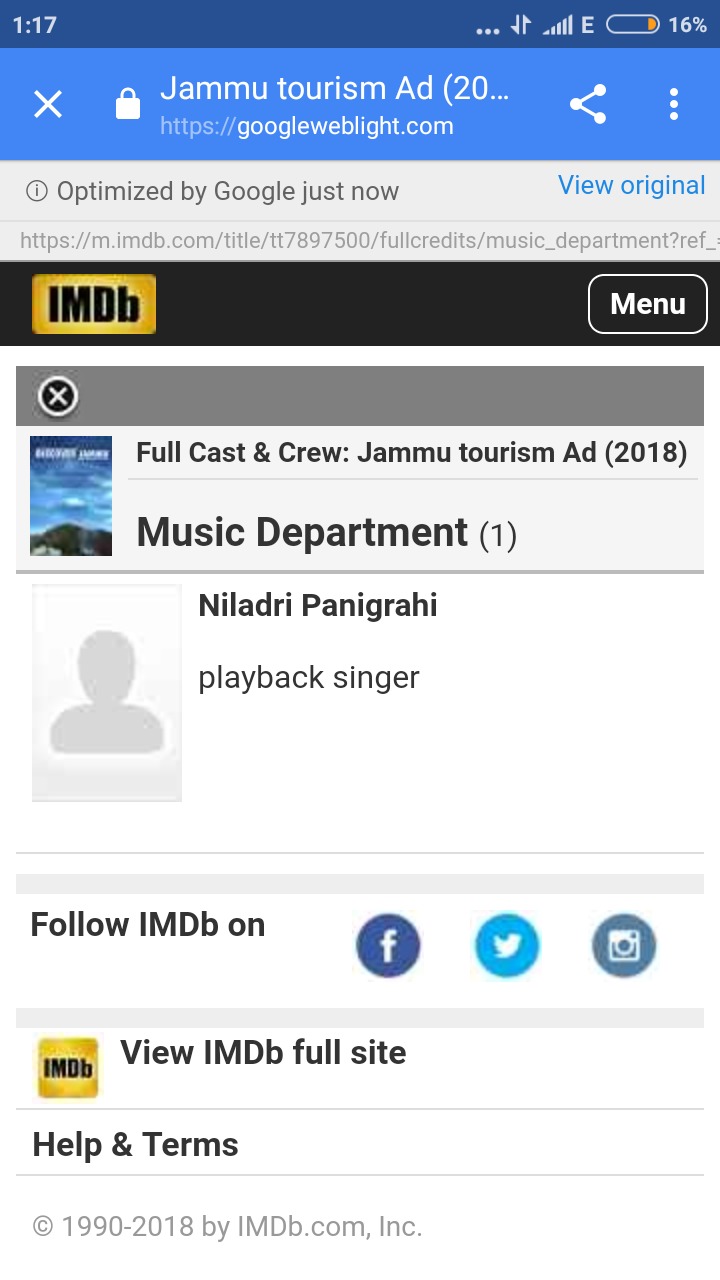Follow IMDb on Twitter
Screen dimensions: 720x1280
[x=507, y=945]
